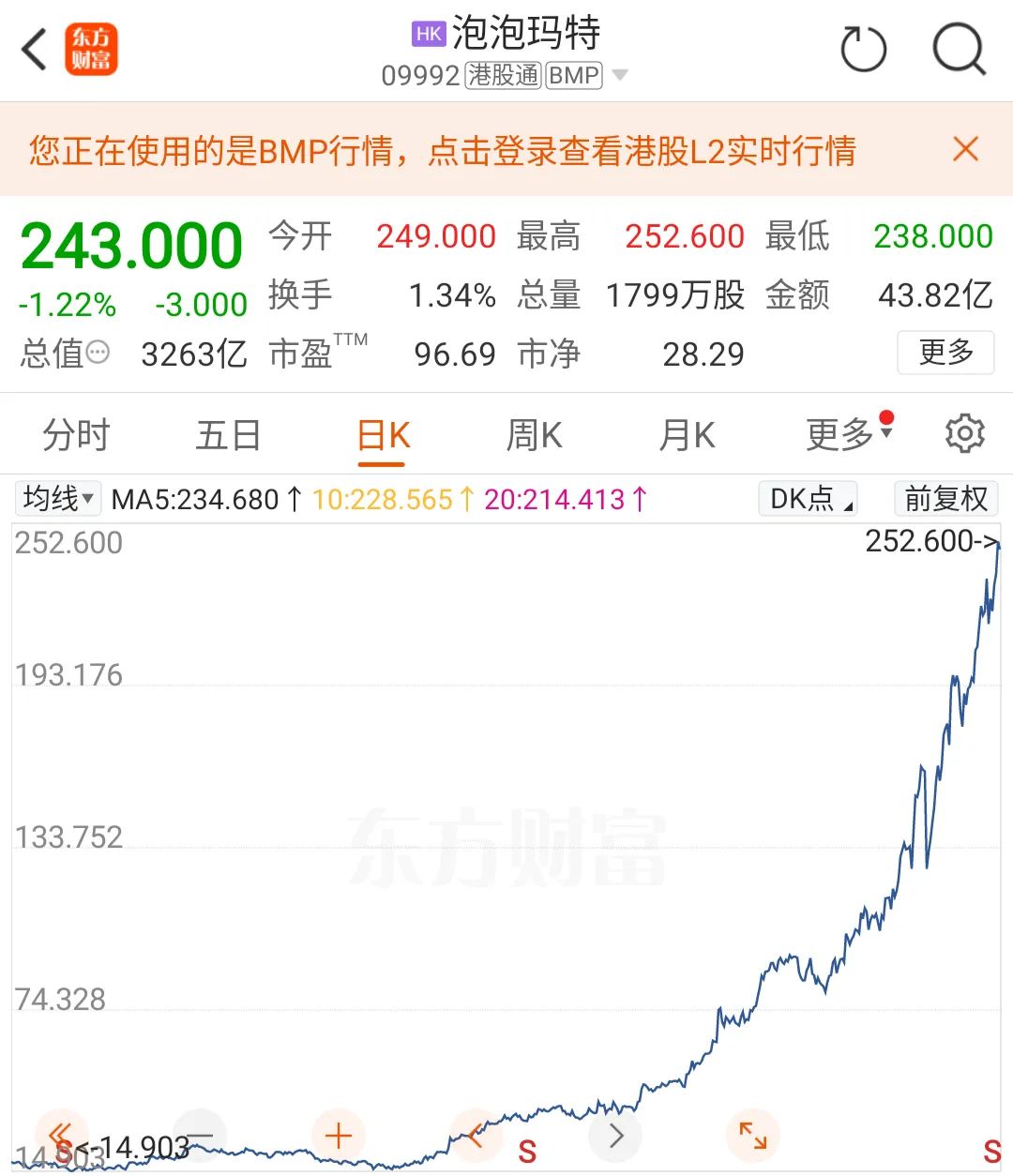
Task: Tap the refresh icon to reload quotes
Action: click(x=863, y=49)
